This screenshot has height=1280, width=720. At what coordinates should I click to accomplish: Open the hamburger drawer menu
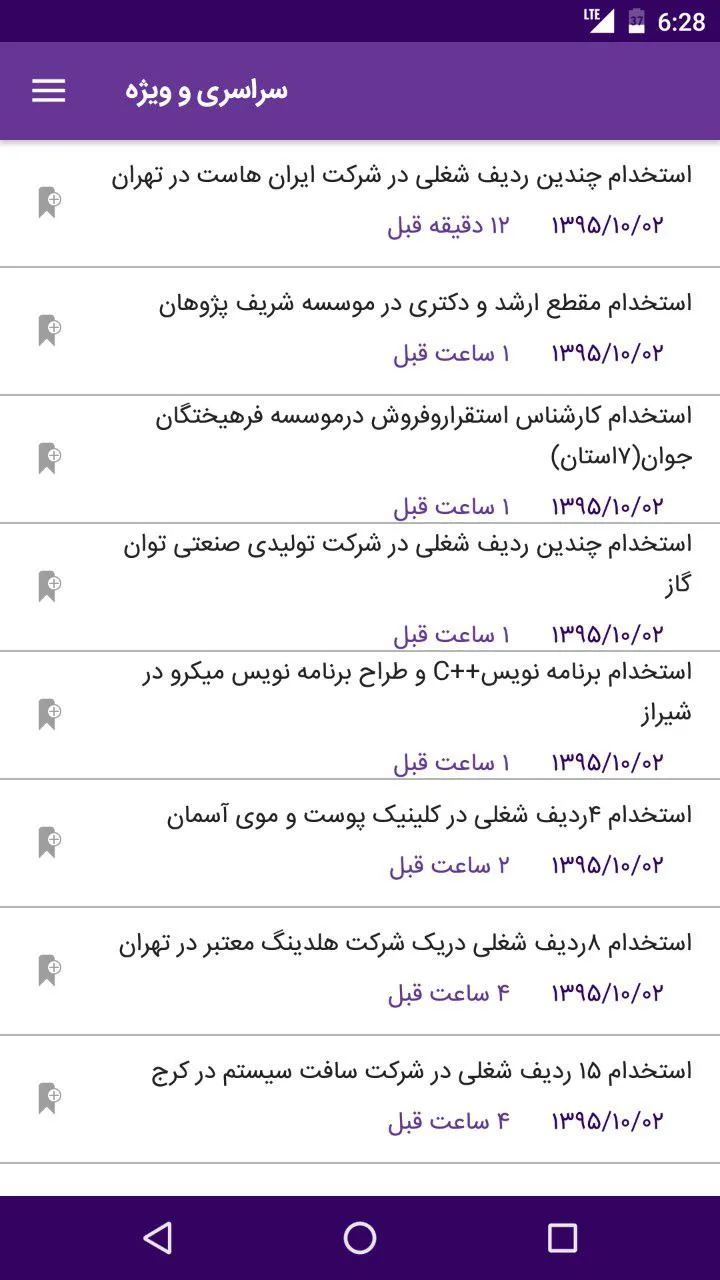[x=48, y=91]
